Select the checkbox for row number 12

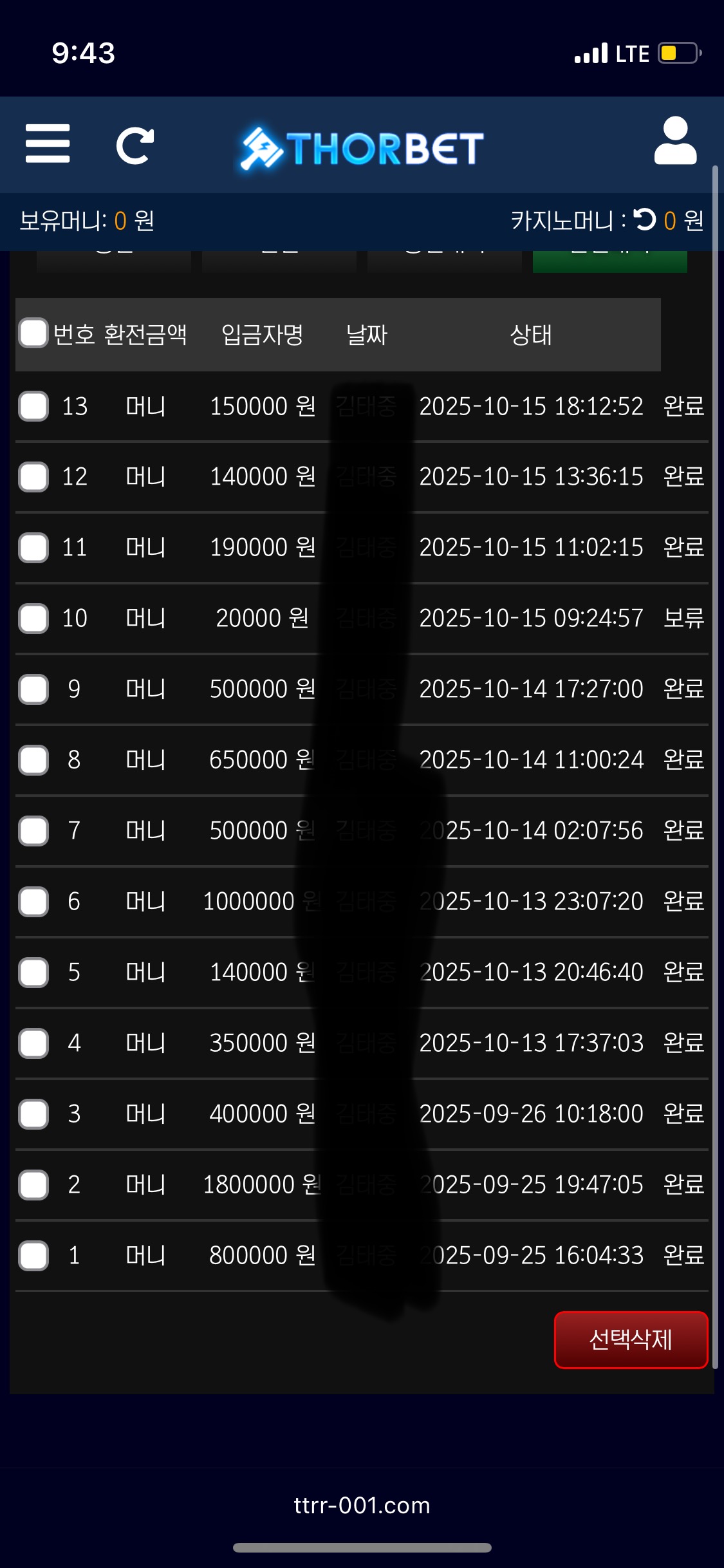coord(33,477)
